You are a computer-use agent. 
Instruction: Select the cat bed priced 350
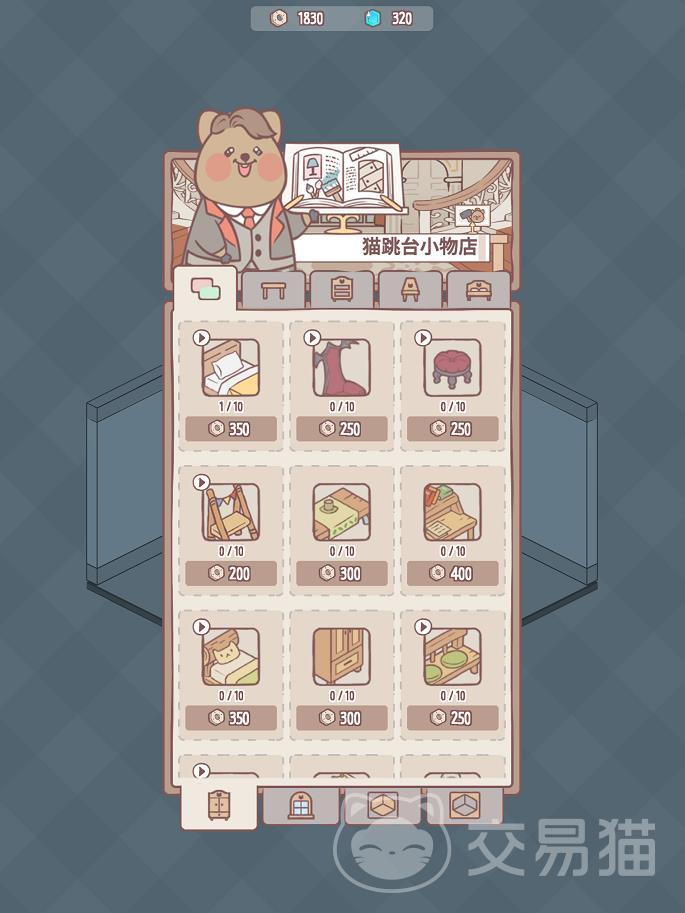[x=231, y=657]
